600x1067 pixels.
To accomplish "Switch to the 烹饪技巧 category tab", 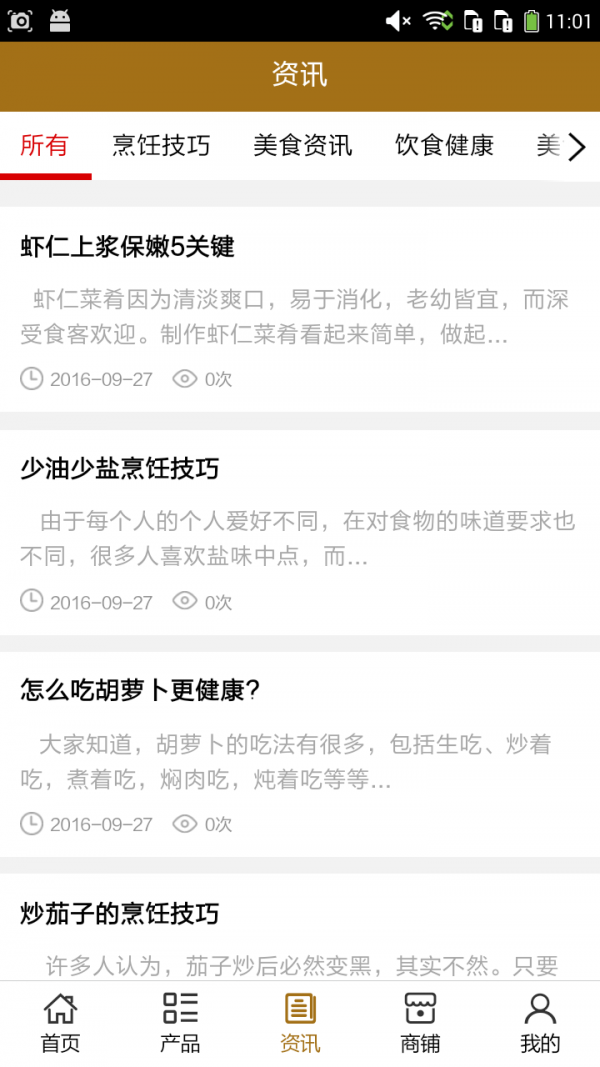I will (x=161, y=146).
